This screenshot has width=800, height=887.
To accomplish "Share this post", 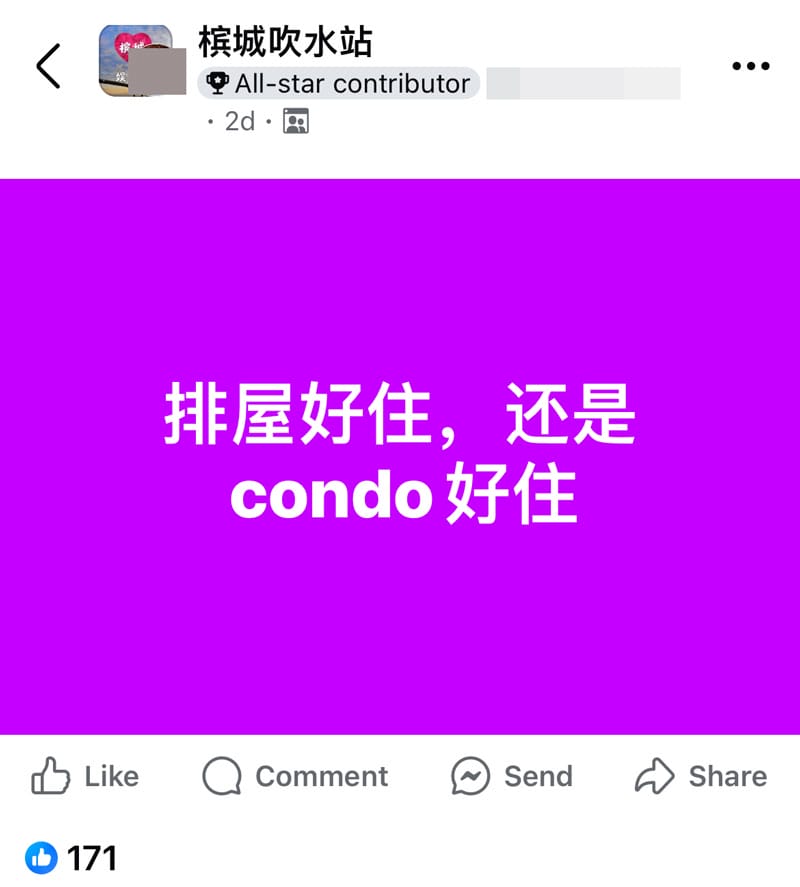I will click(x=700, y=776).
